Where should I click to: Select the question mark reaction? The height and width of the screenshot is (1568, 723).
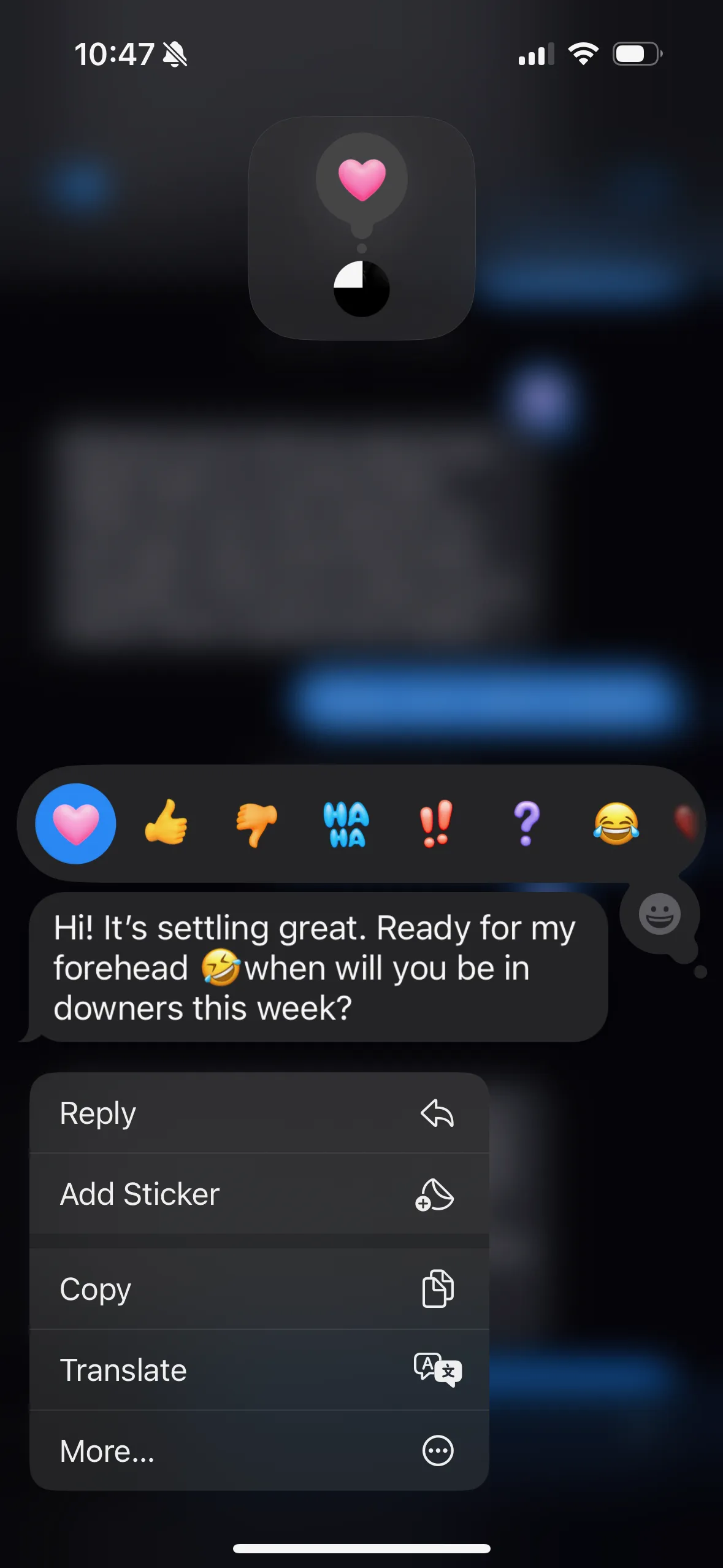click(526, 824)
